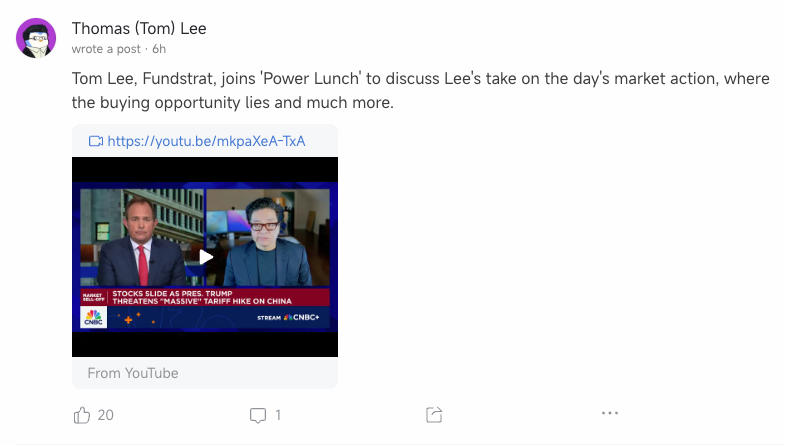The width and height of the screenshot is (796, 445).
Task: Open Thomas (Tom) Lee's profile avatar
Action: 36,38
